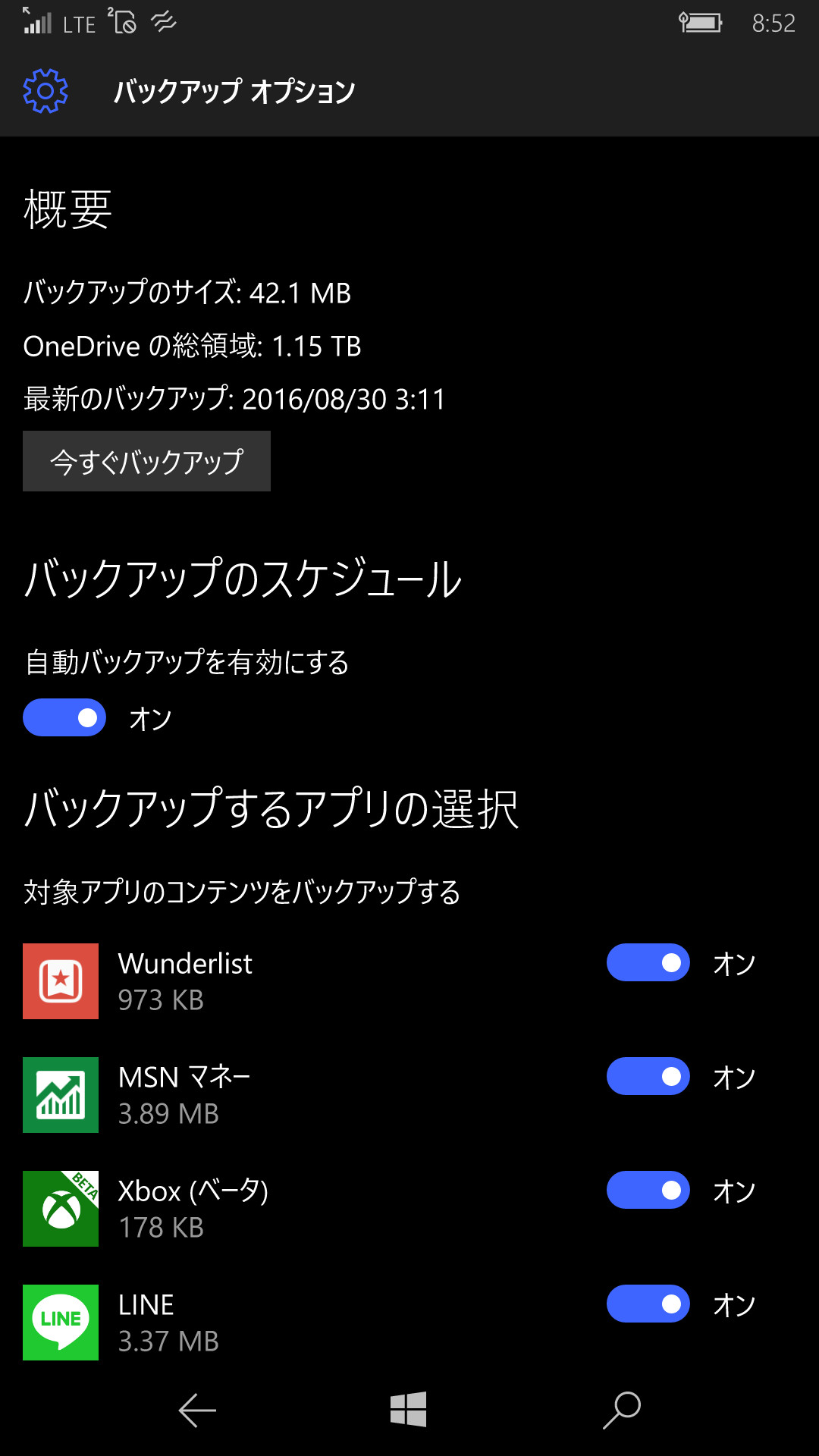
Task: Disable backup for Wunderlist
Action: [648, 963]
